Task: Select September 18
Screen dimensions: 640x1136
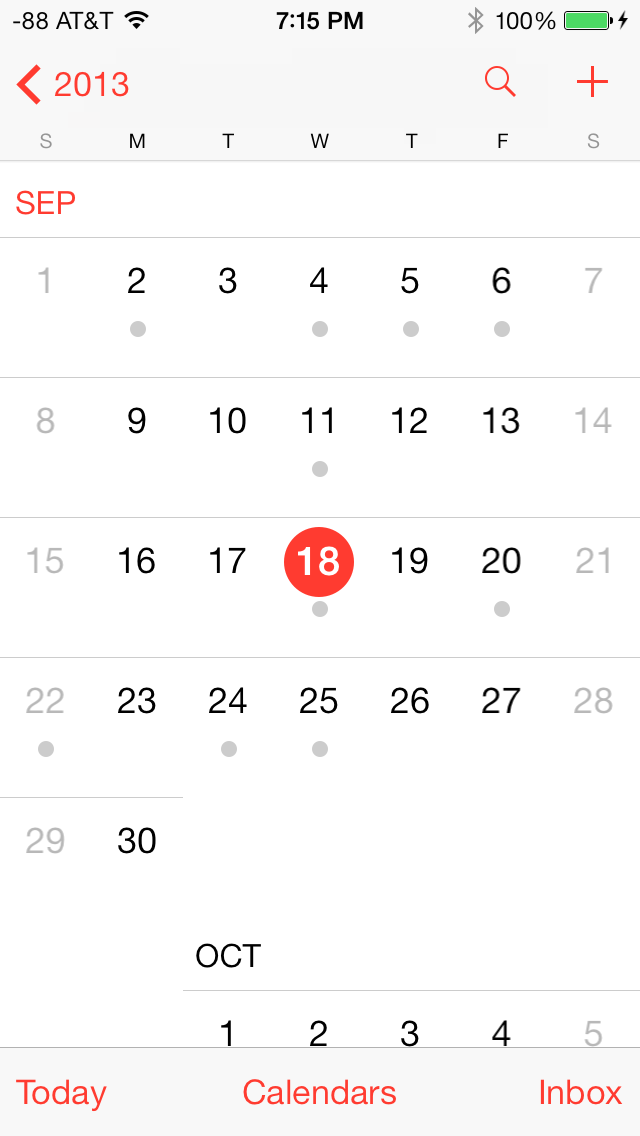Action: point(319,561)
